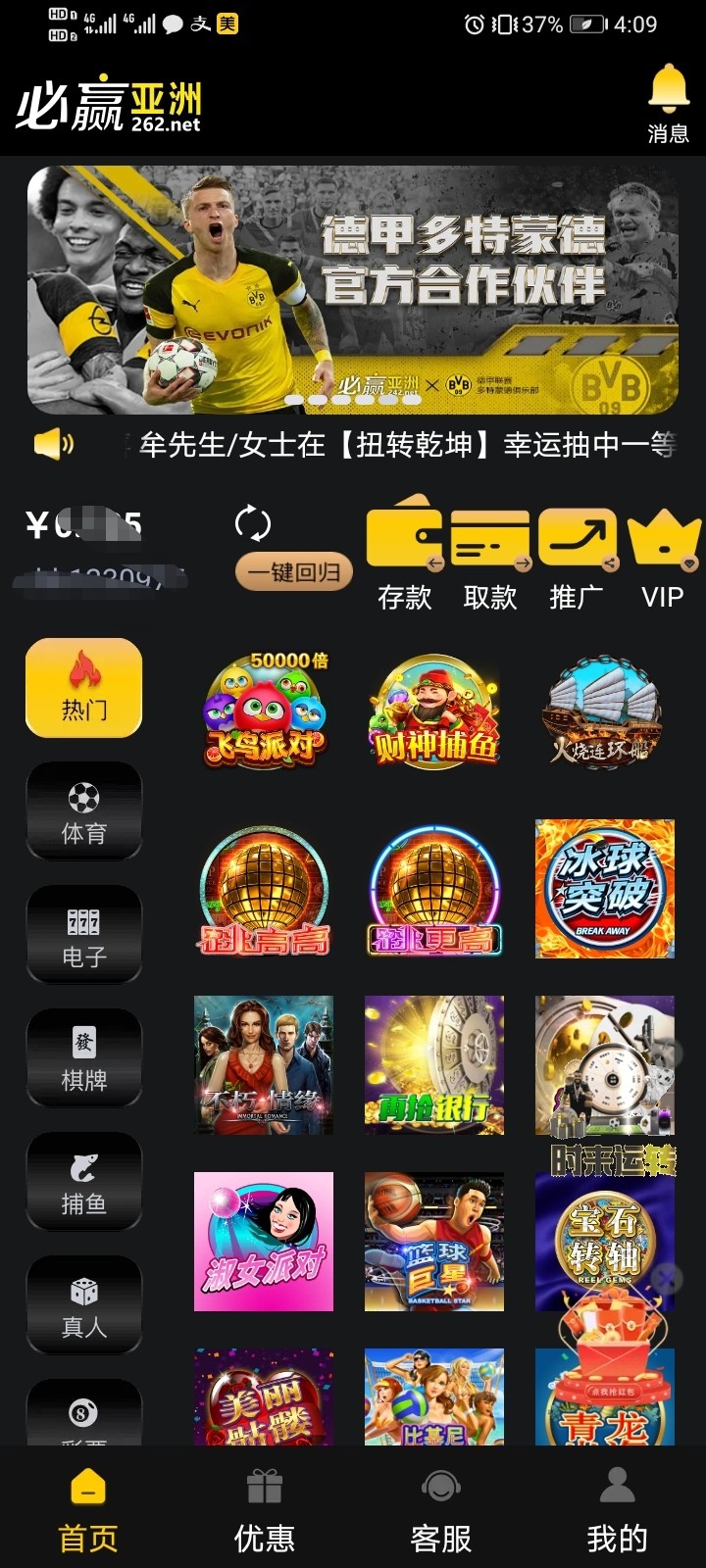706x1568 pixels.
Task: Tap the balance refresh icon
Action: pos(253,523)
